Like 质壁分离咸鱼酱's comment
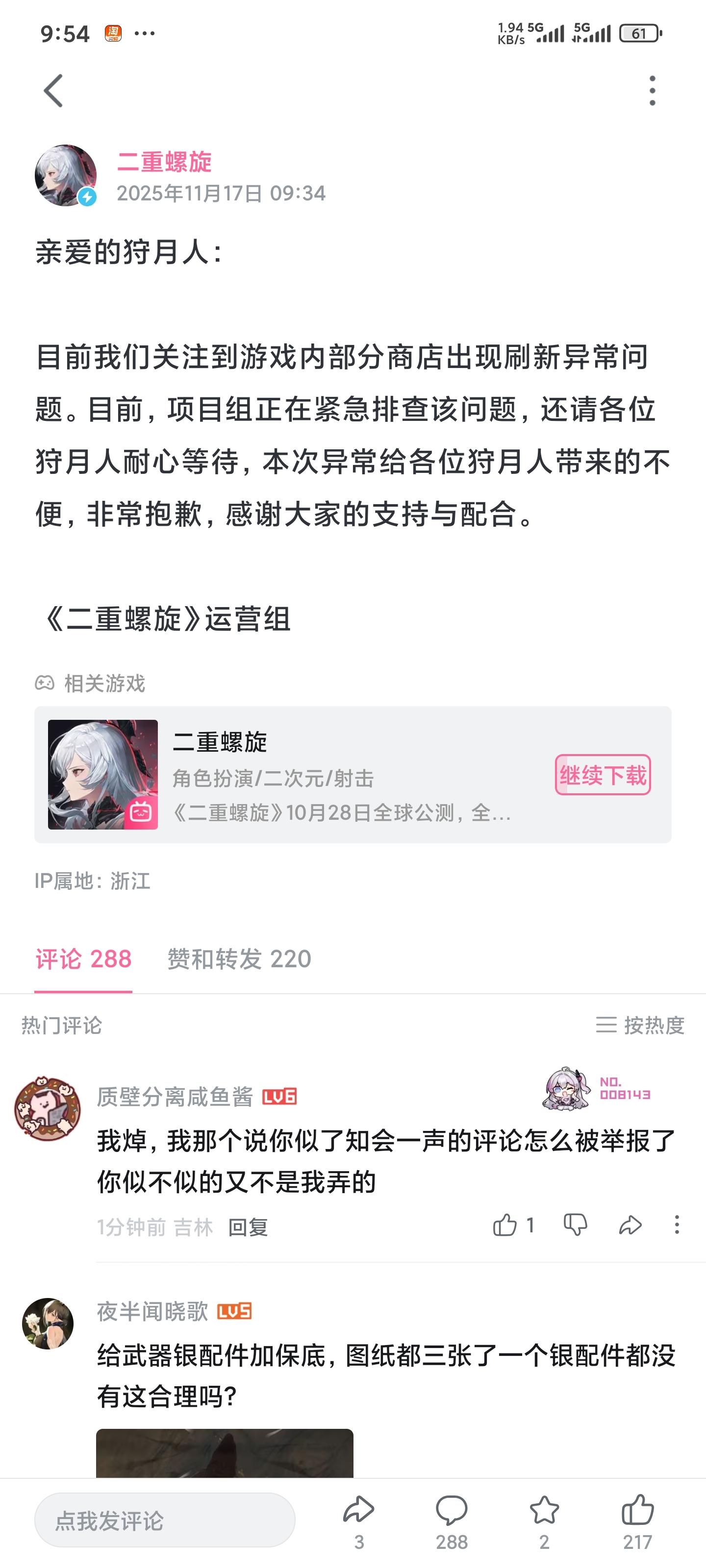The image size is (706, 1568). tap(505, 1225)
